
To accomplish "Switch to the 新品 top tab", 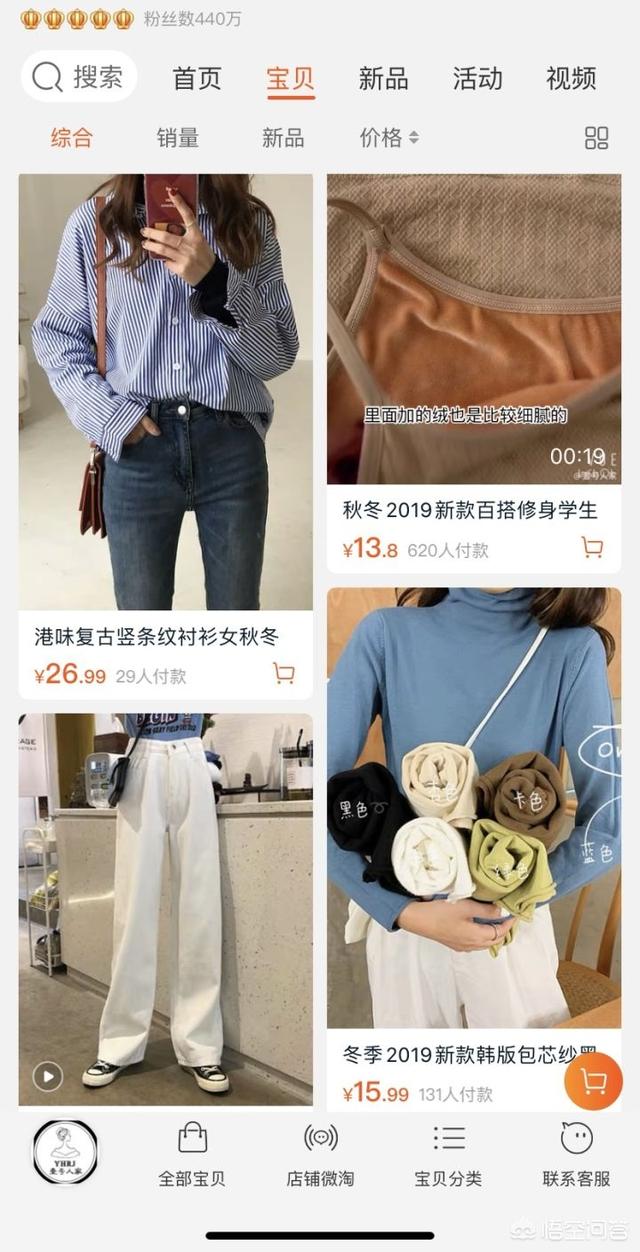I will click(x=383, y=79).
